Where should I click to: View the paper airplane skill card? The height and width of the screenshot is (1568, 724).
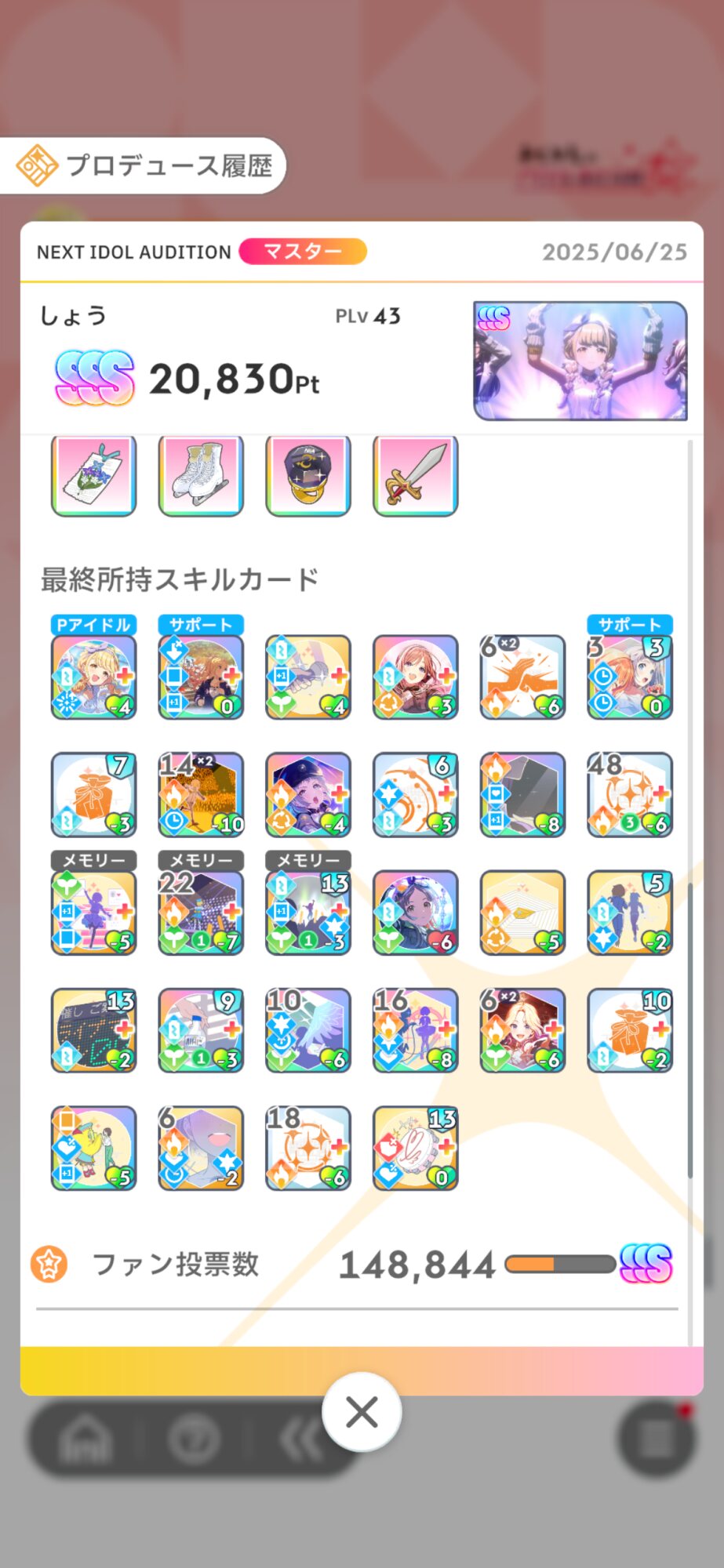click(522, 912)
